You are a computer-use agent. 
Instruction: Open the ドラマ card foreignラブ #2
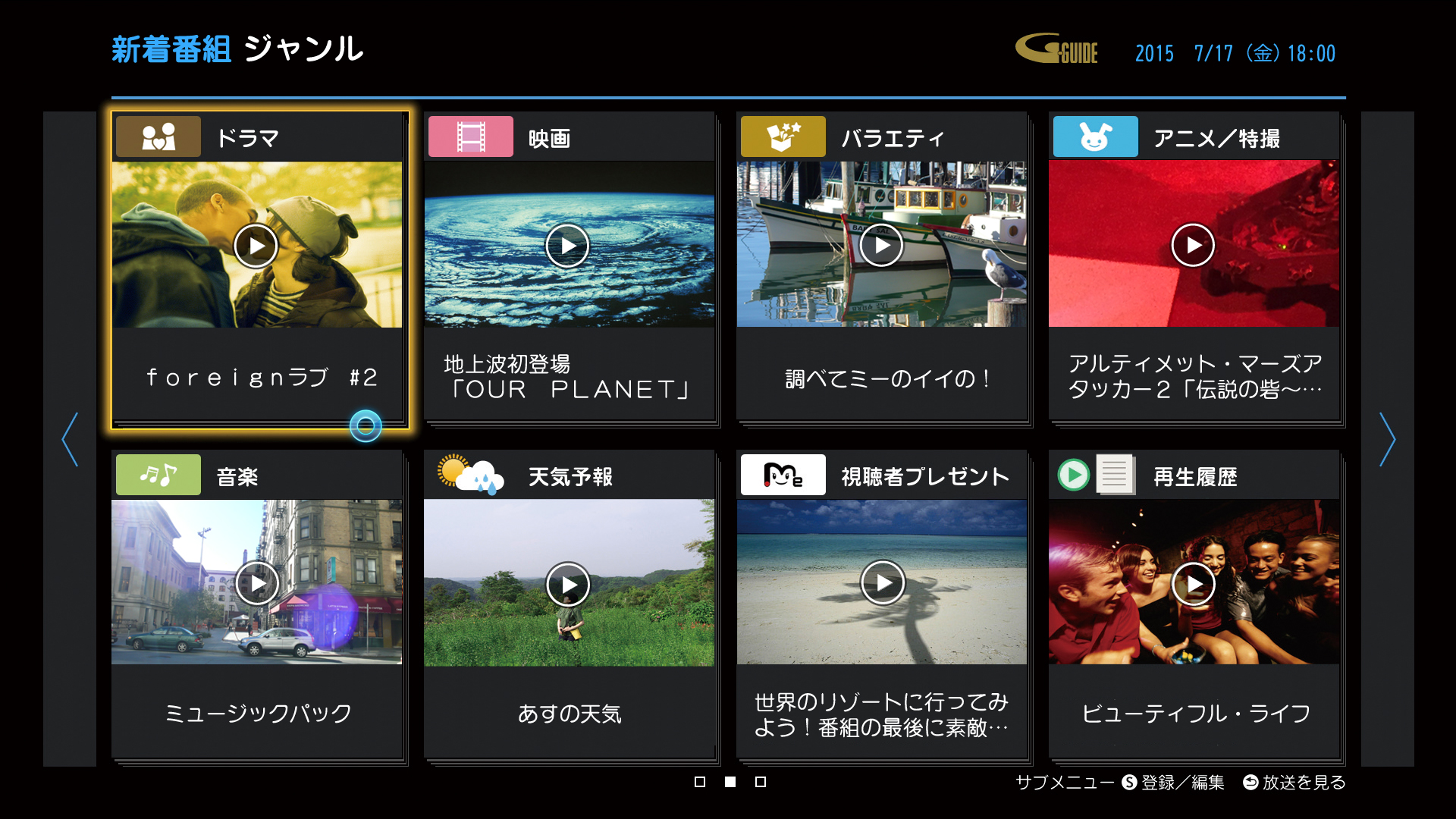(x=256, y=269)
